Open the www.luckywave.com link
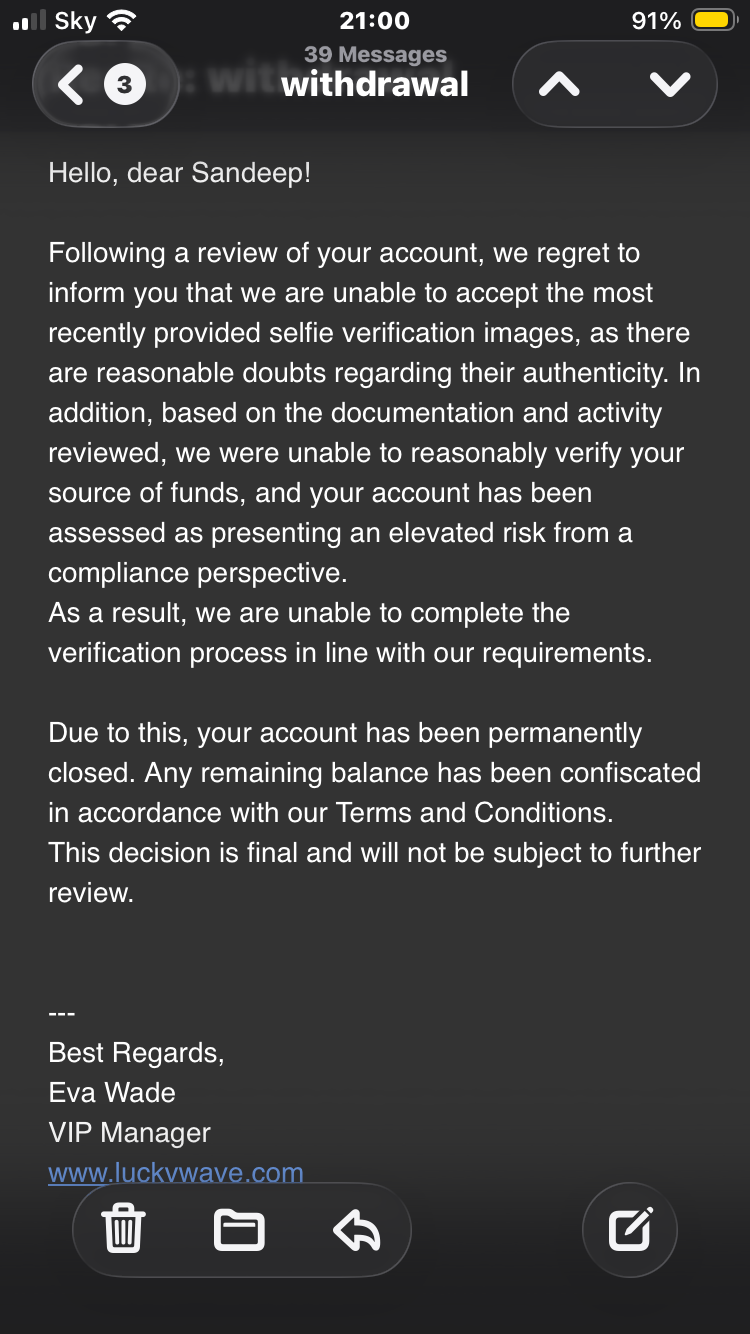Screen dimensions: 750x1334 coord(175,1172)
